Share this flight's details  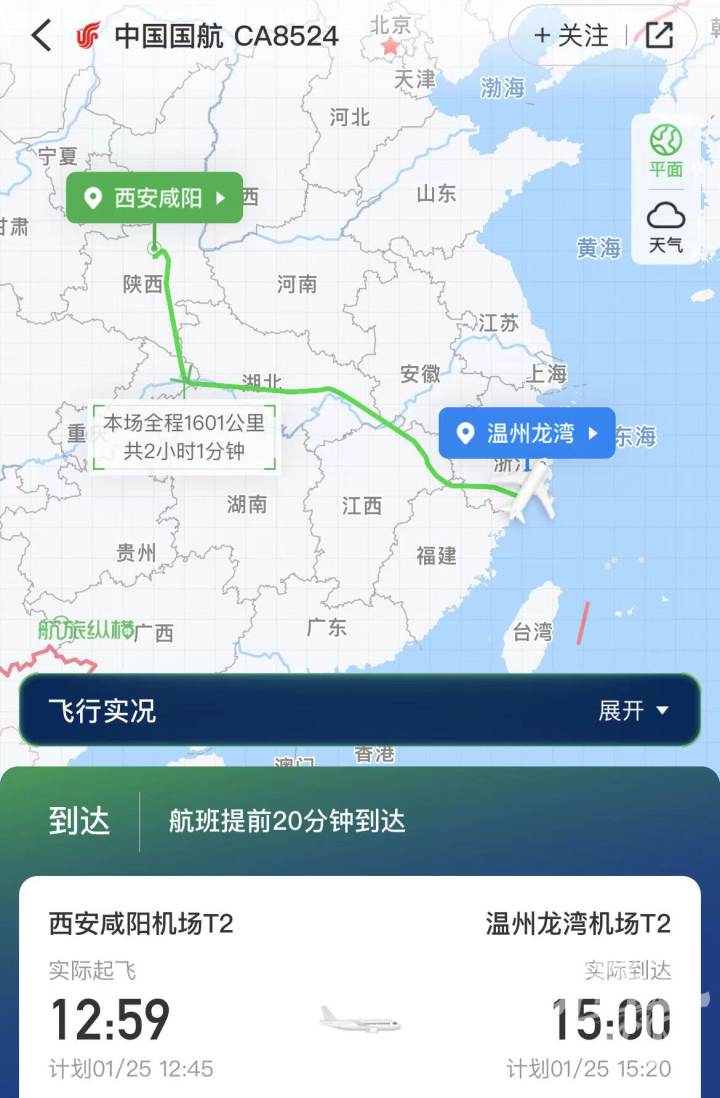point(659,36)
